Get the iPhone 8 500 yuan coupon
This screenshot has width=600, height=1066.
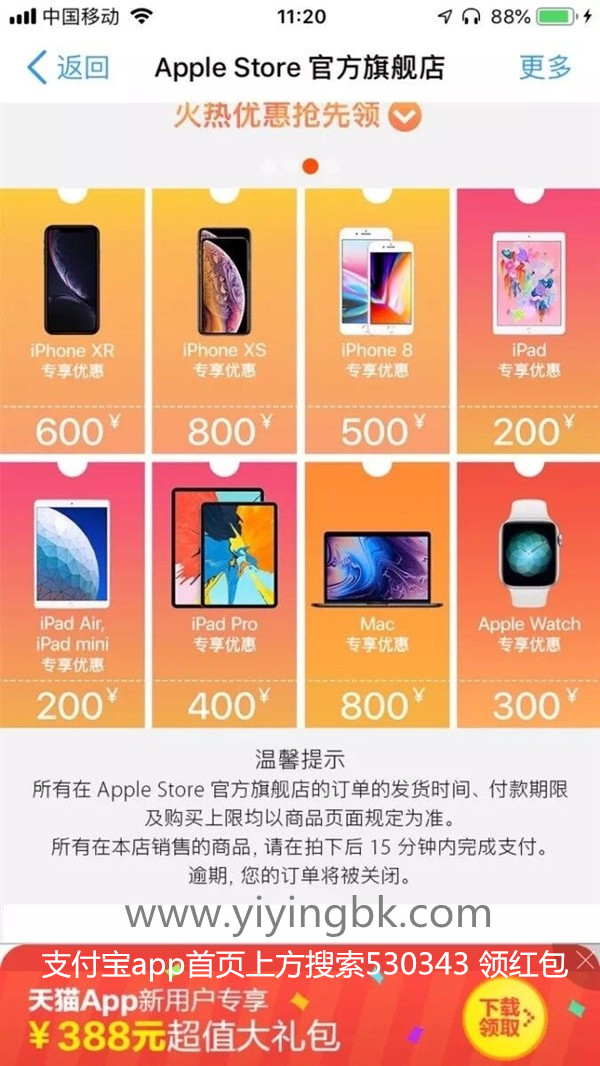tap(377, 320)
